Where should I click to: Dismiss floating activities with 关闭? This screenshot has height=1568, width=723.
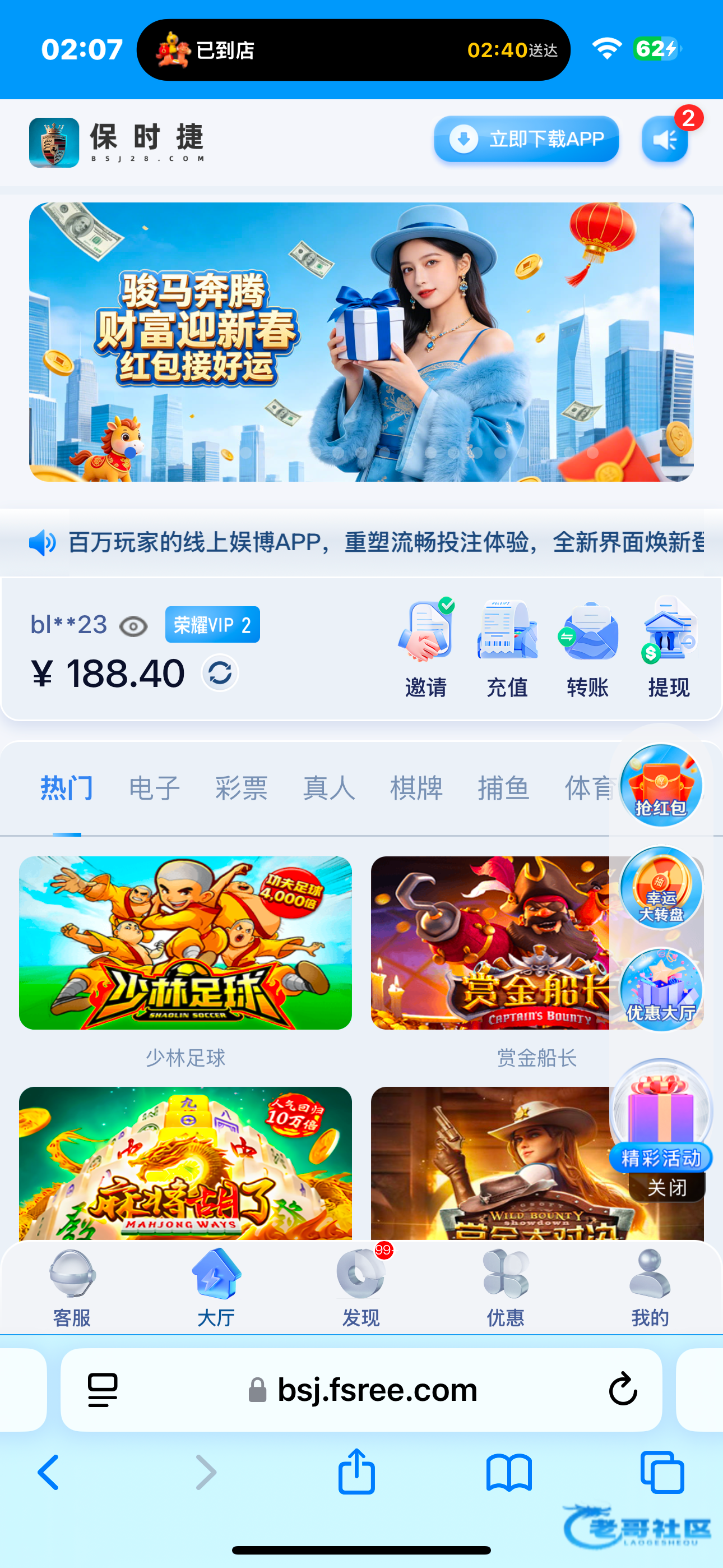(x=667, y=1187)
